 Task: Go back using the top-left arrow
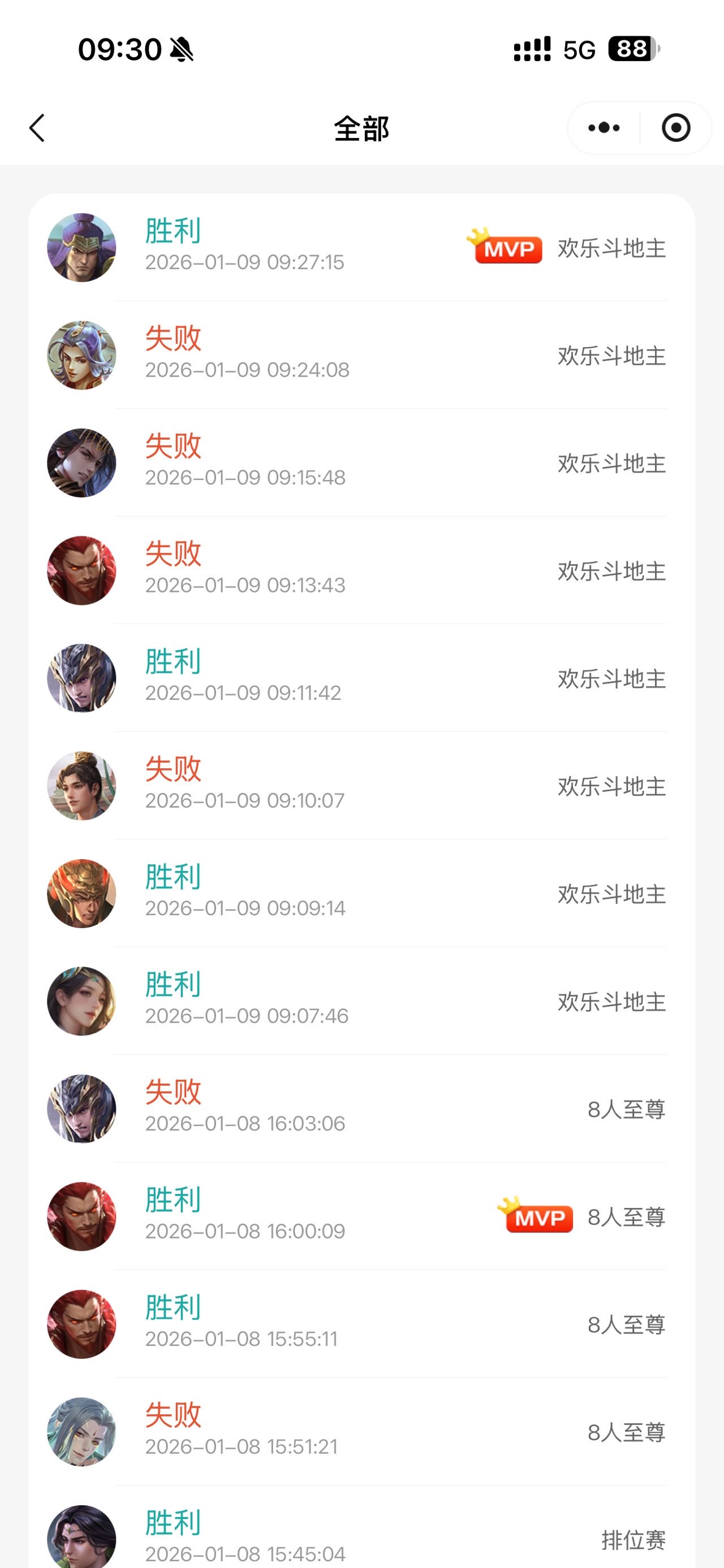(x=37, y=128)
